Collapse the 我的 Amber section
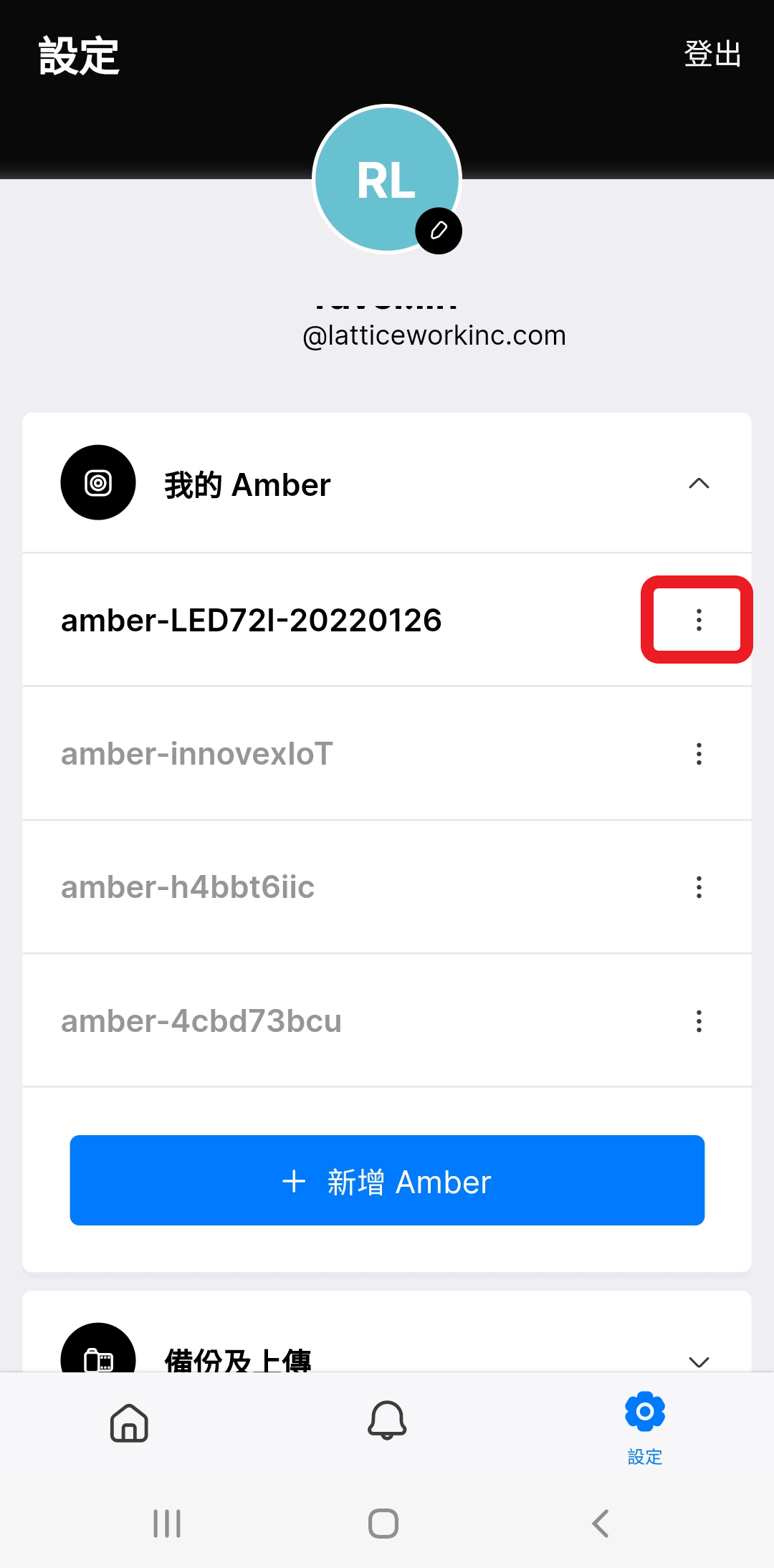Screen dimensions: 774x1568 tap(699, 484)
